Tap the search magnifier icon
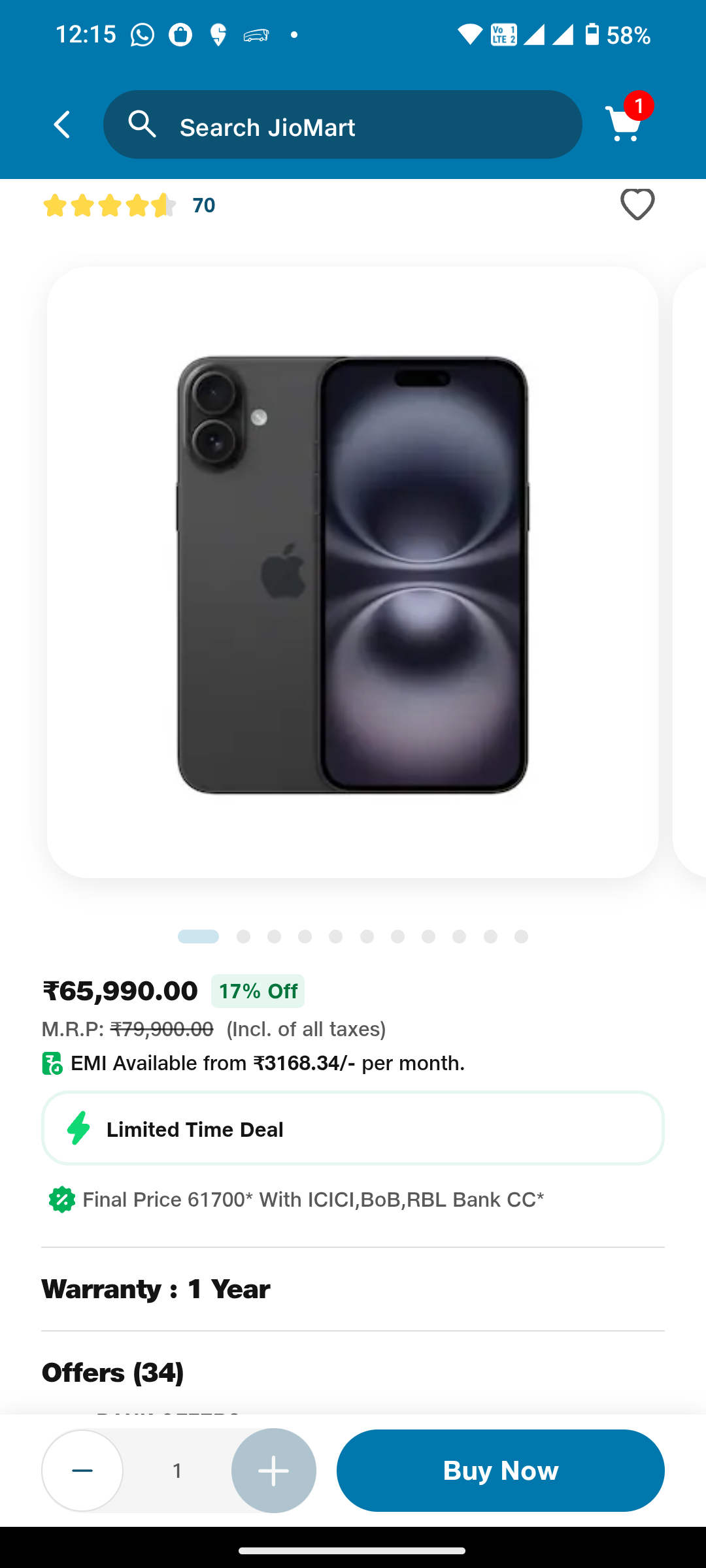 click(143, 124)
